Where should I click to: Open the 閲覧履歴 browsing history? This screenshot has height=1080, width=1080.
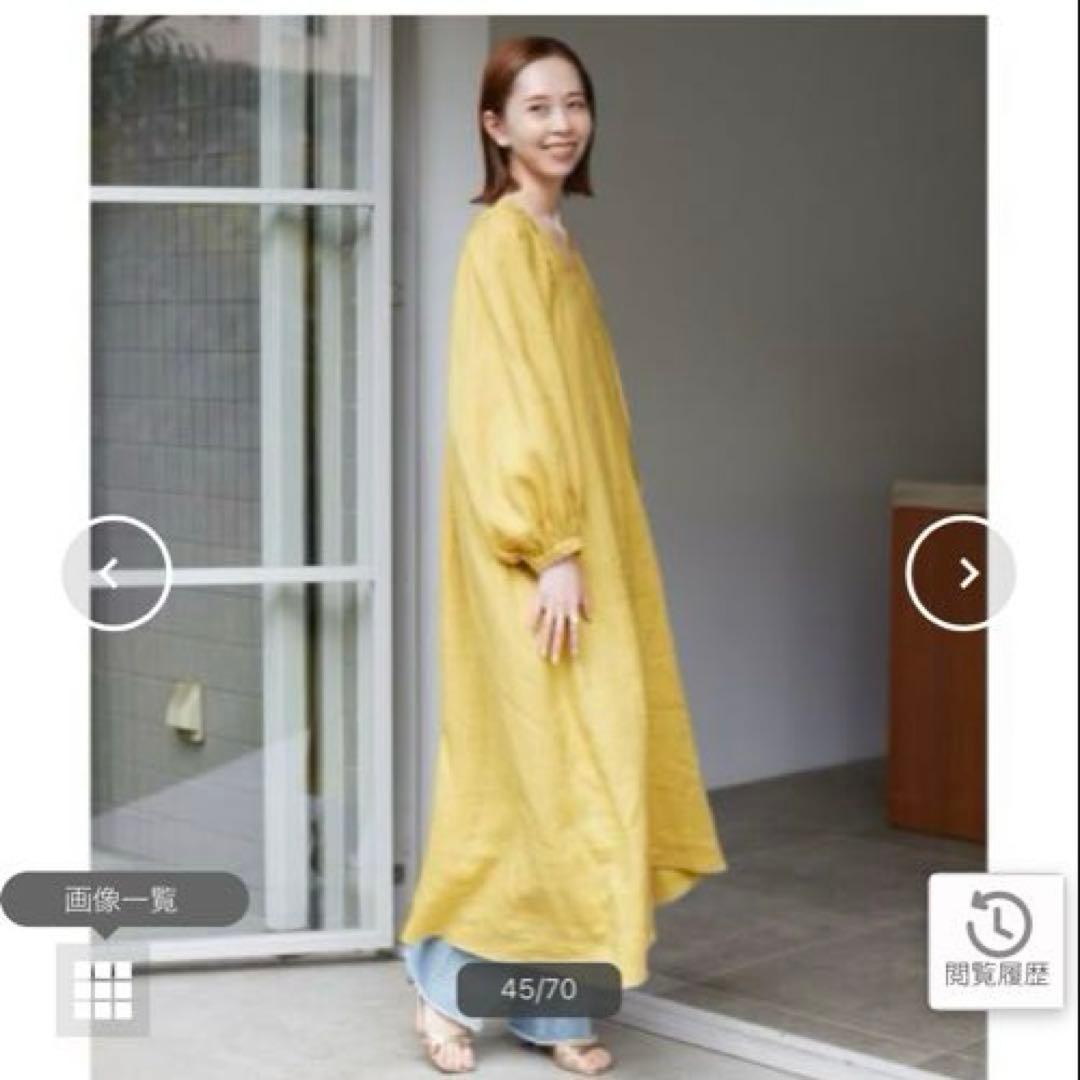[x=996, y=941]
